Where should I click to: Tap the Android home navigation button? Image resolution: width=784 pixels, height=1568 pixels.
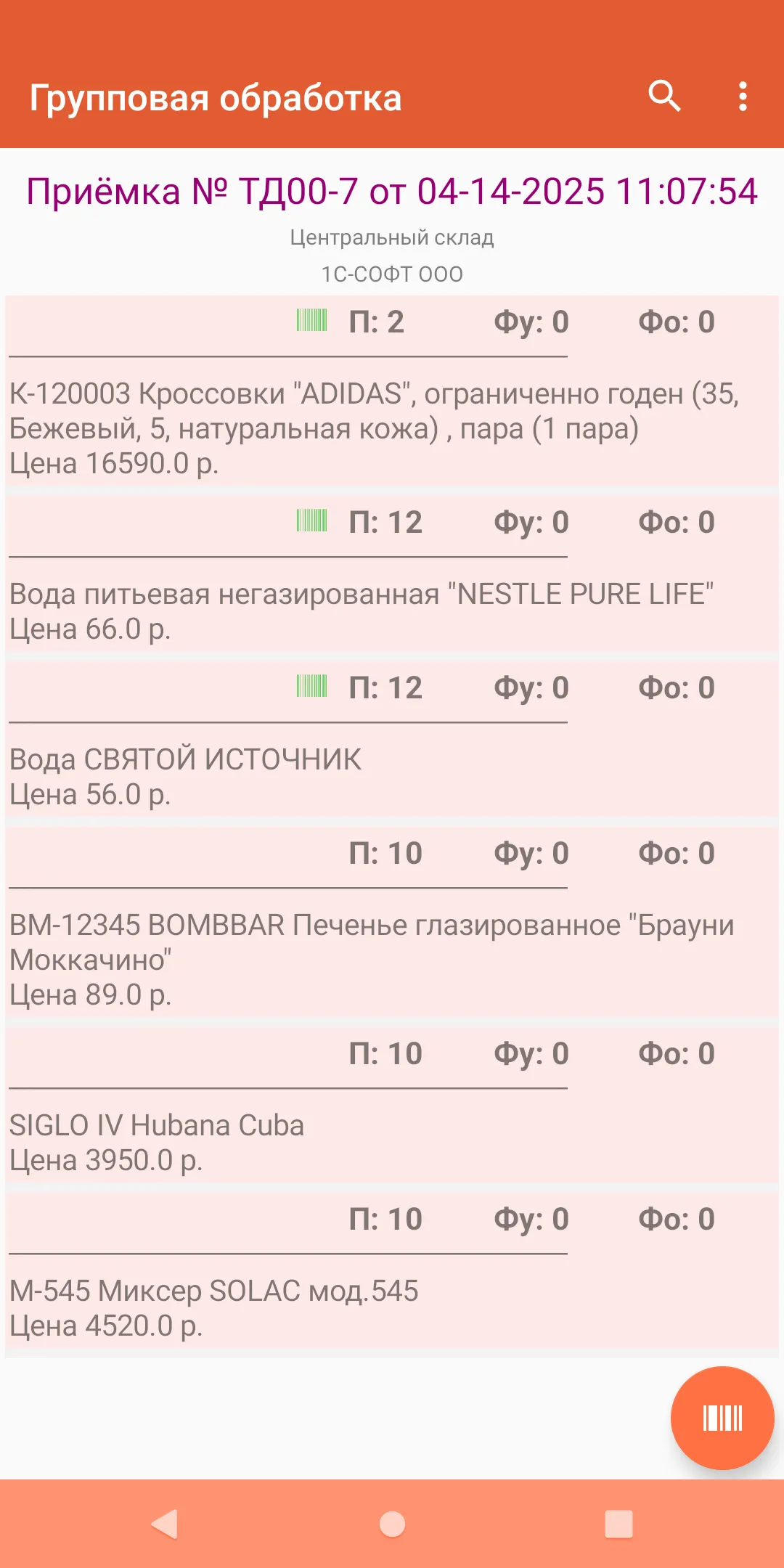391,1525
